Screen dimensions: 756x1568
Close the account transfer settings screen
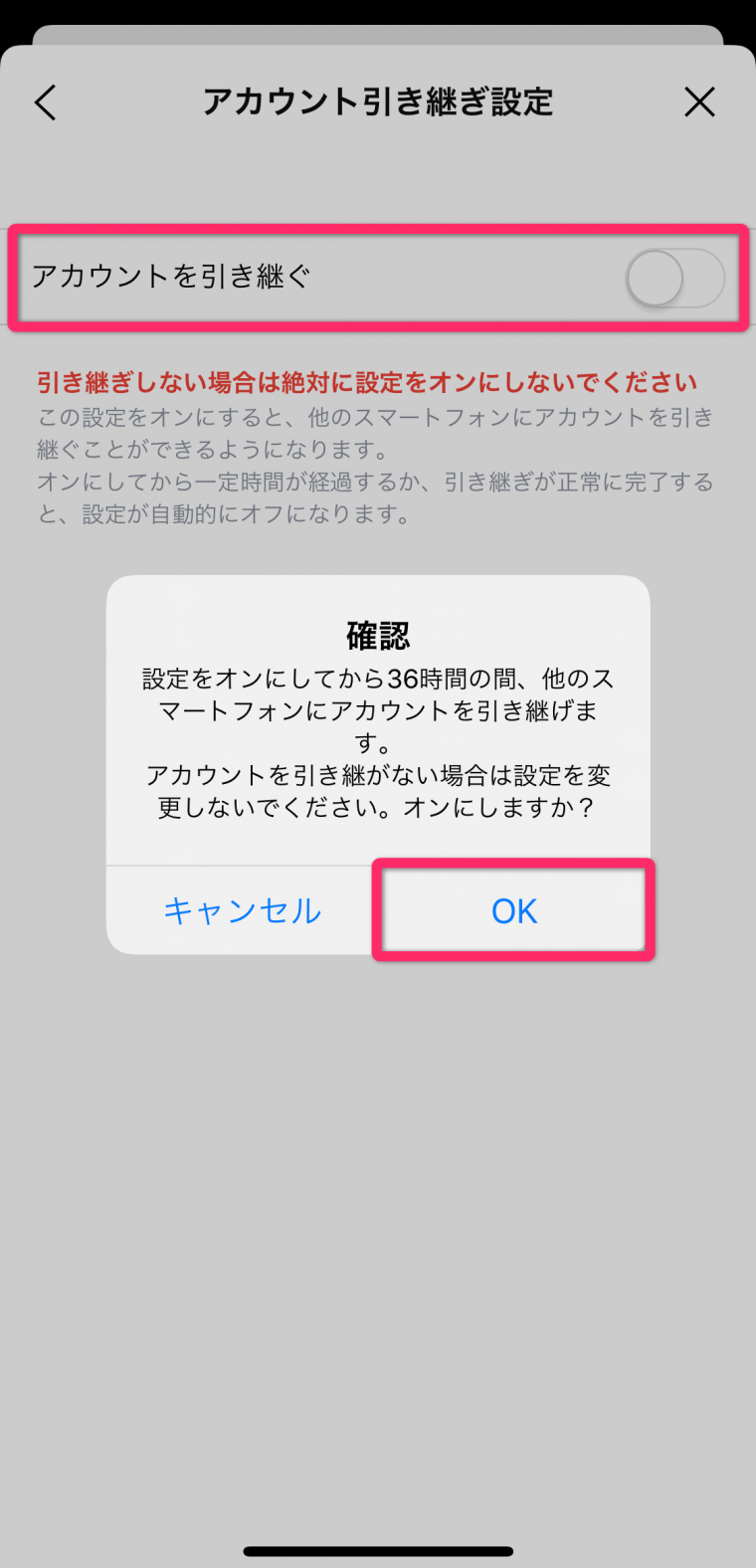[x=699, y=101]
